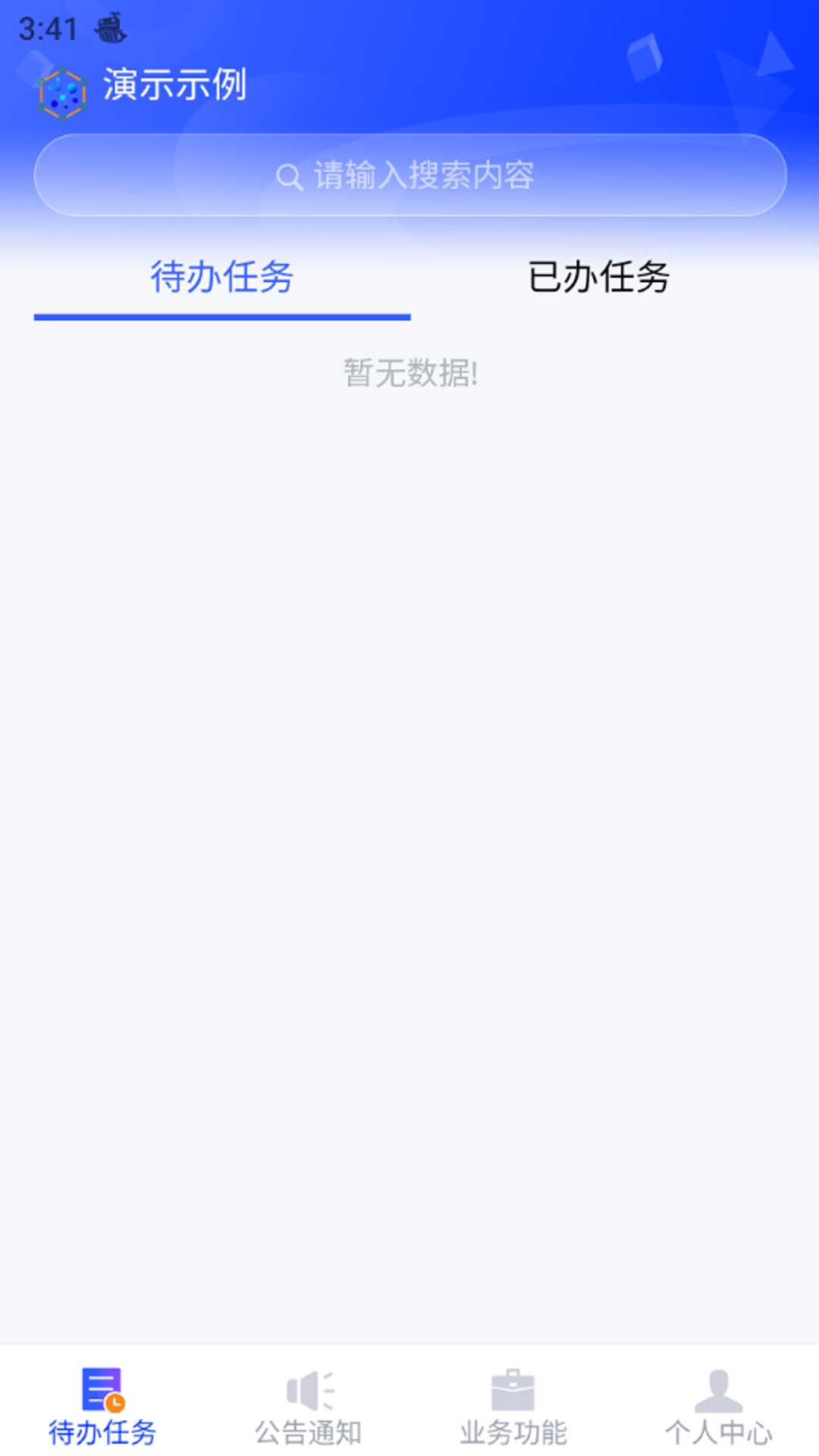819x1456 pixels.
Task: Switch to the 已办任务 tab
Action: click(x=598, y=277)
